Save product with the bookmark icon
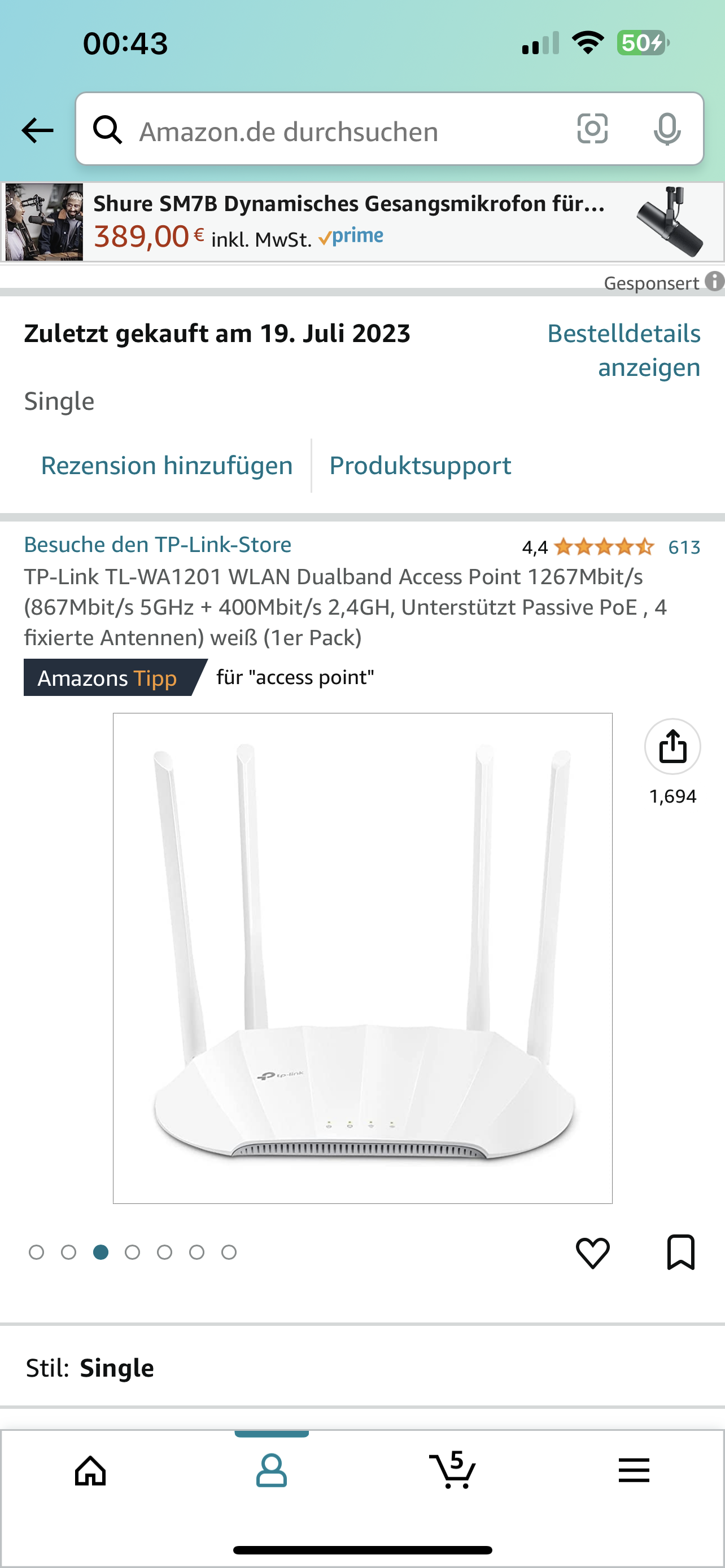The width and height of the screenshot is (725, 1568). pyautogui.click(x=680, y=1252)
